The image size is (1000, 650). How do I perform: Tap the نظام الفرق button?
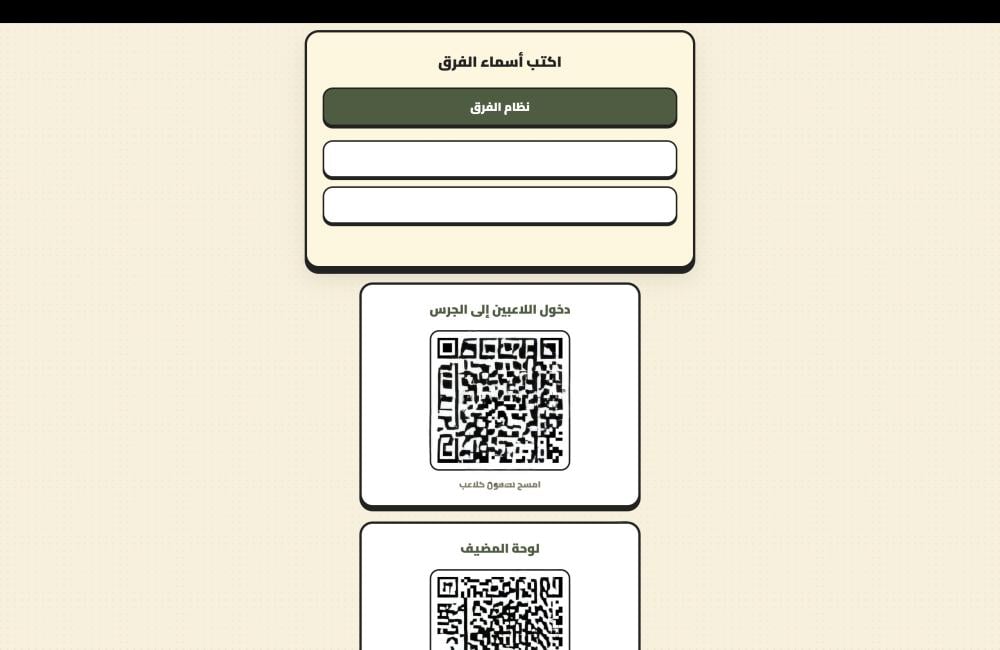(499, 107)
